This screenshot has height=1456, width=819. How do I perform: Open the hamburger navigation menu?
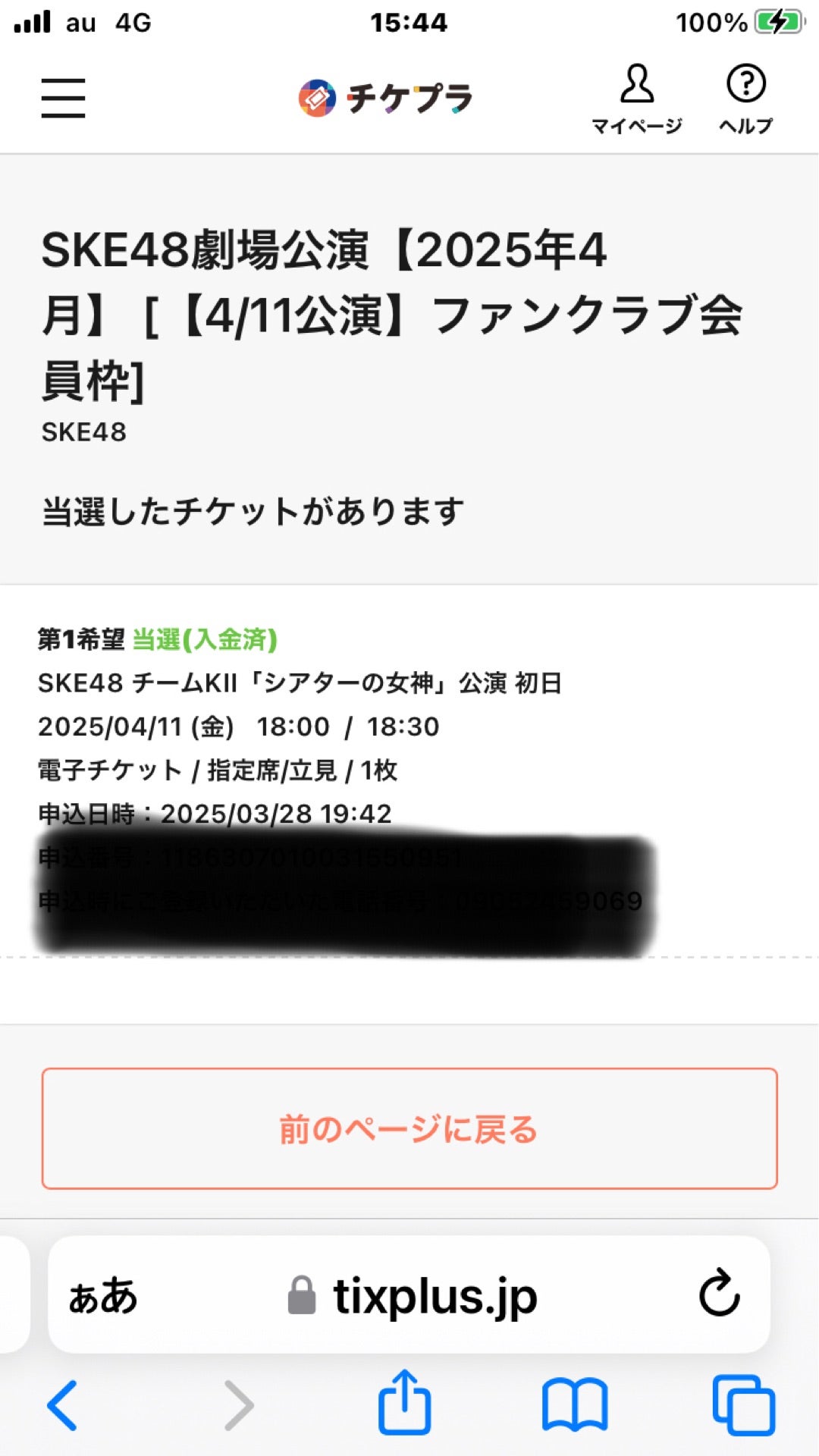(x=64, y=99)
